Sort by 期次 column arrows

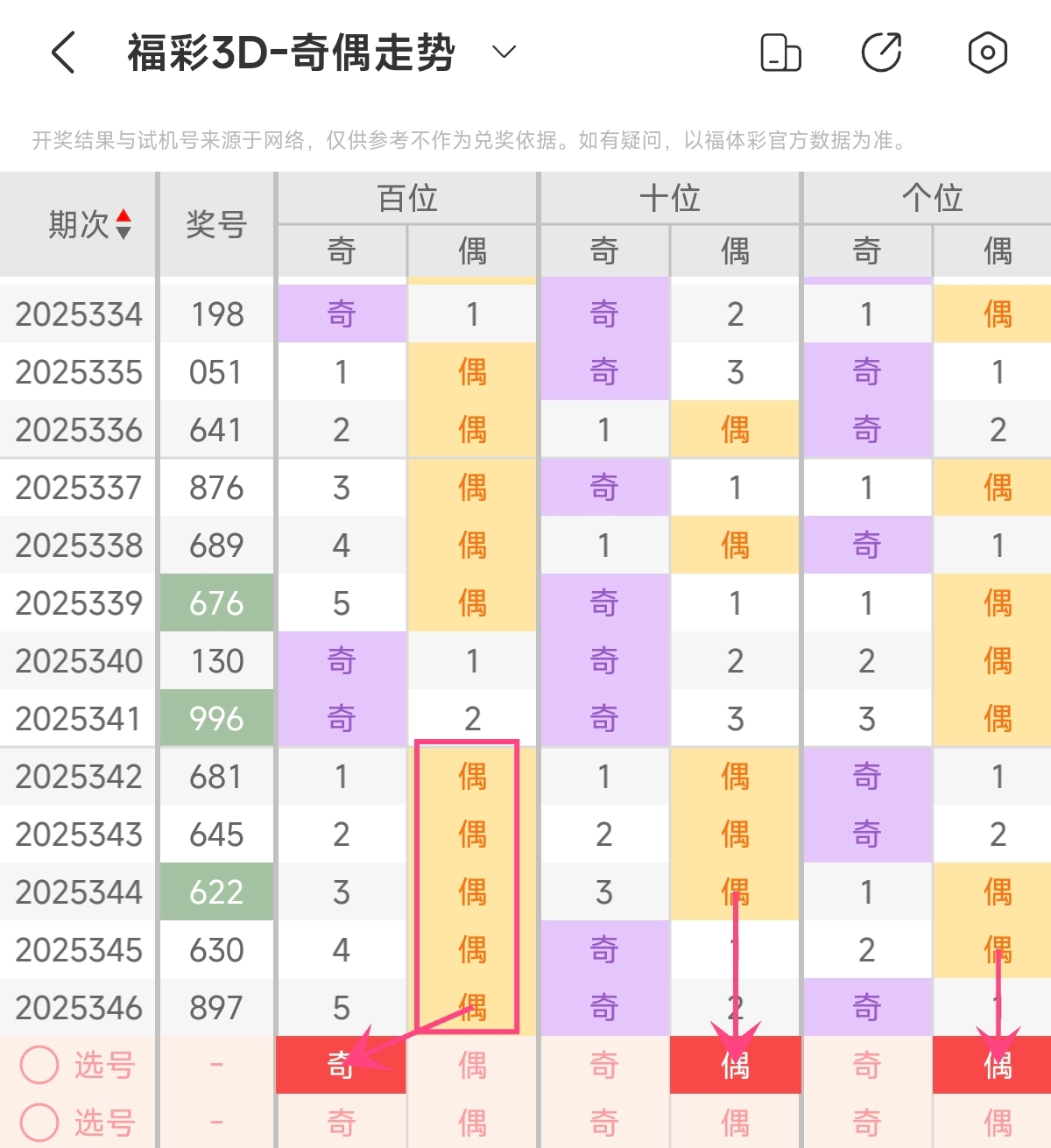[x=123, y=224]
